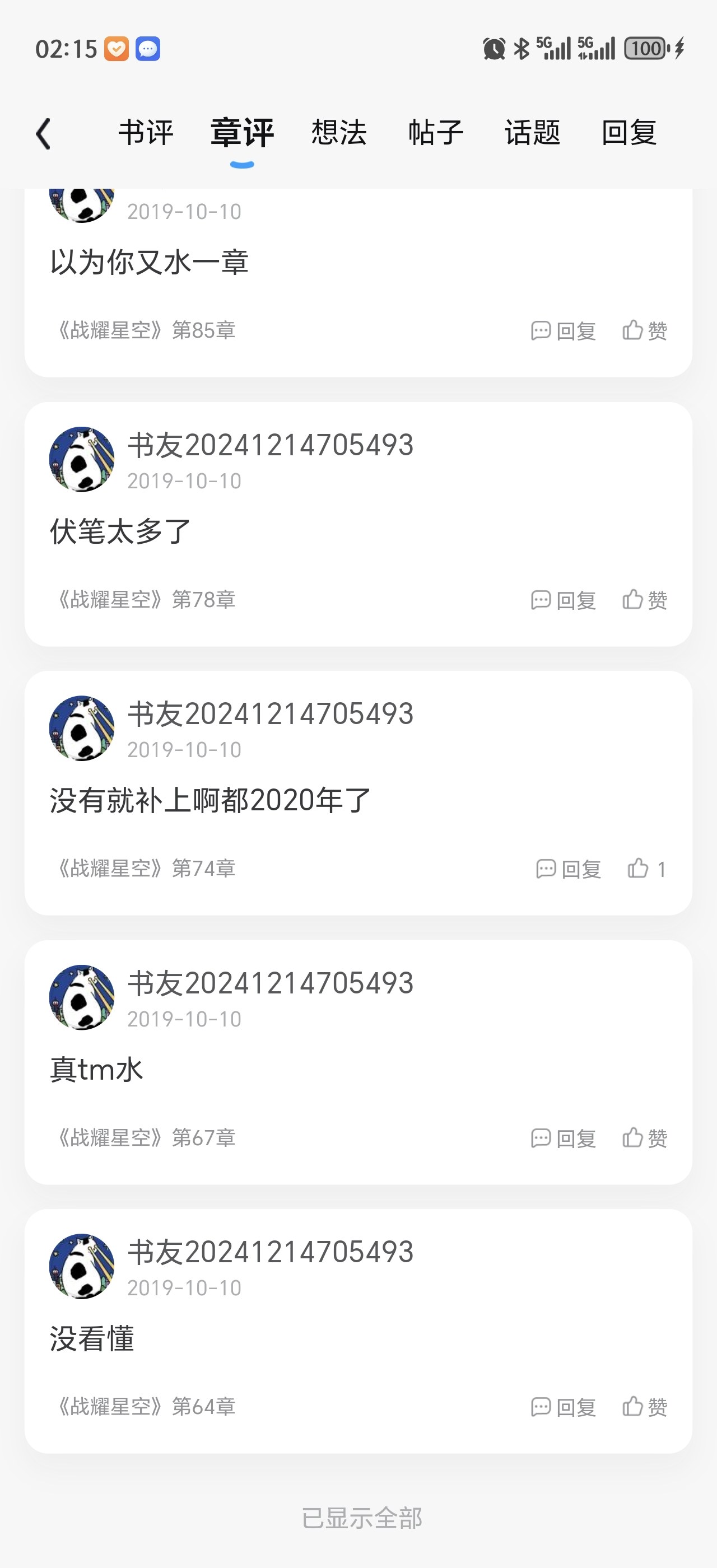Switch to the 回复 tab

coord(630,133)
